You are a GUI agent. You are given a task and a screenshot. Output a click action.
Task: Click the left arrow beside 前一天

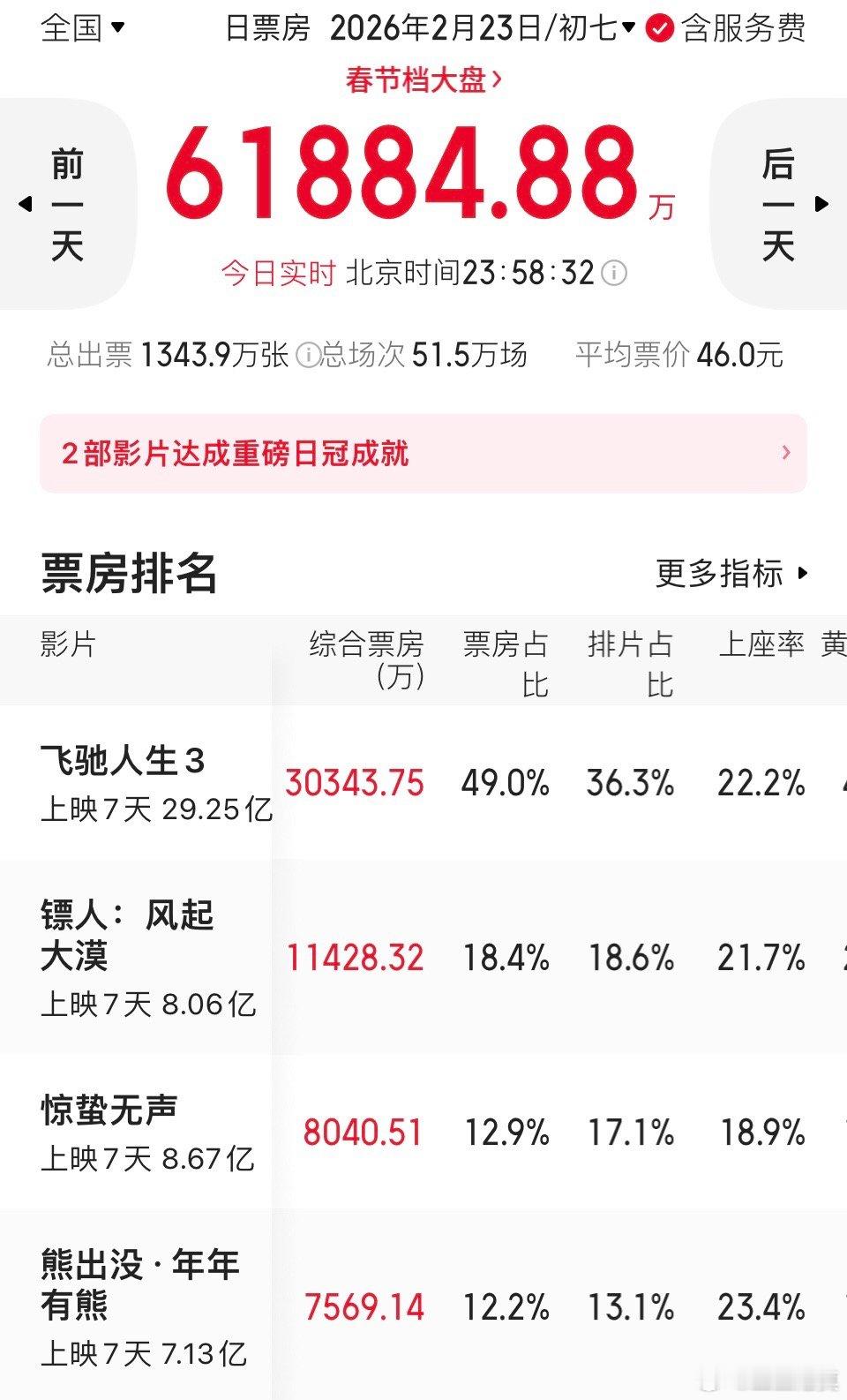coord(25,203)
